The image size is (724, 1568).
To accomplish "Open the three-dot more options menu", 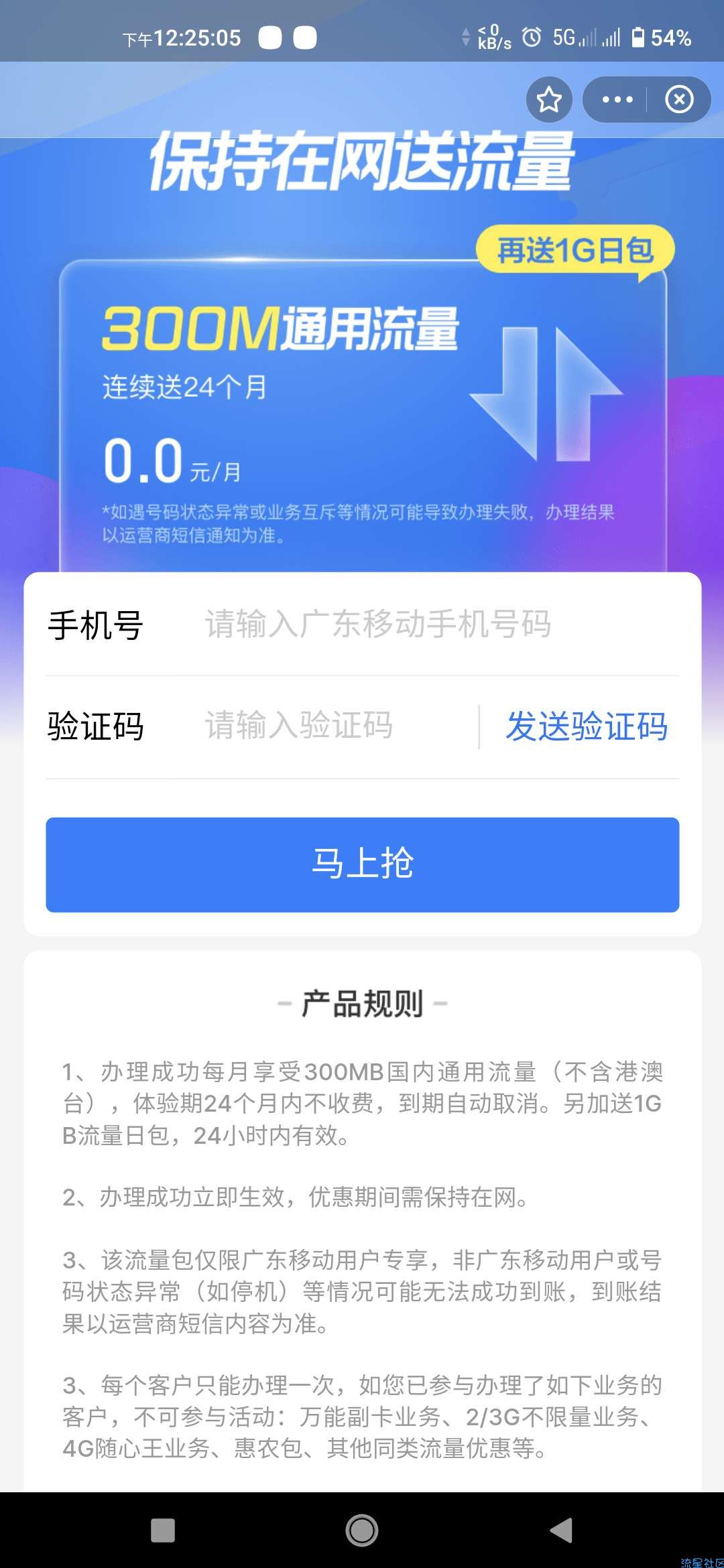I will tap(617, 100).
